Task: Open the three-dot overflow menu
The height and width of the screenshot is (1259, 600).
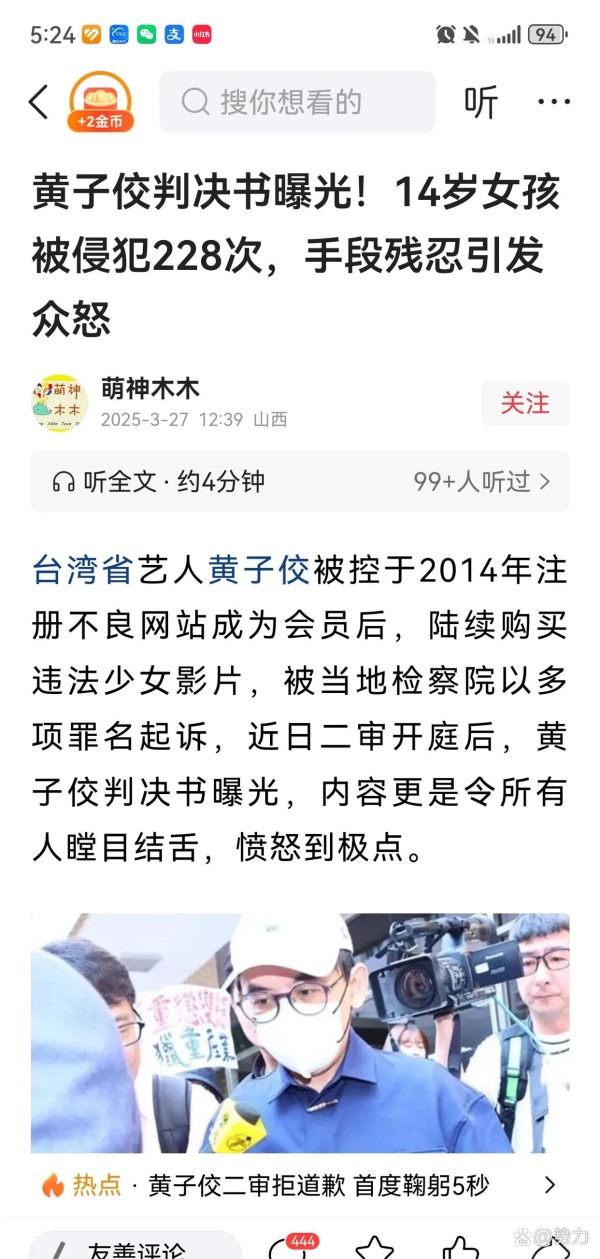Action: tap(554, 102)
